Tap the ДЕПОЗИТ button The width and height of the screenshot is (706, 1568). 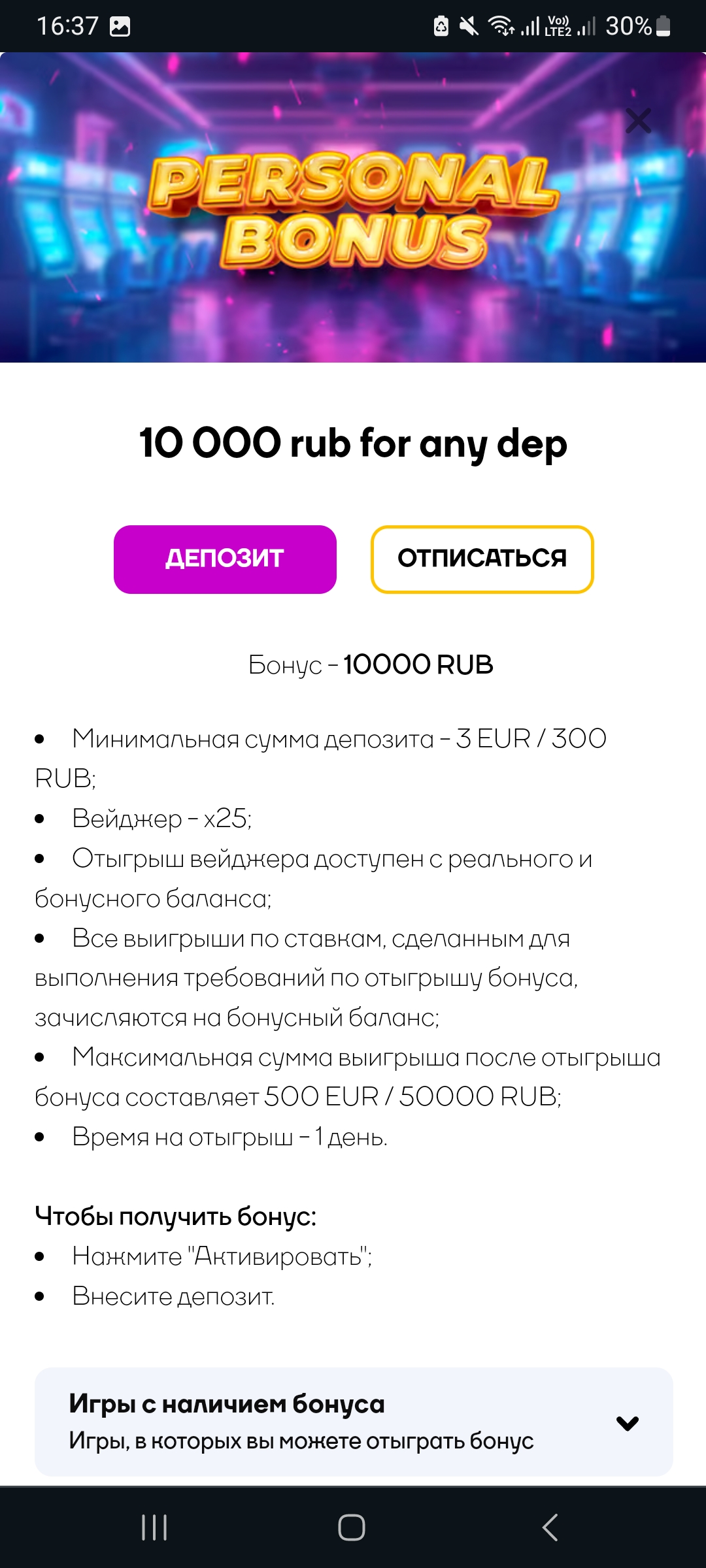[x=225, y=559]
